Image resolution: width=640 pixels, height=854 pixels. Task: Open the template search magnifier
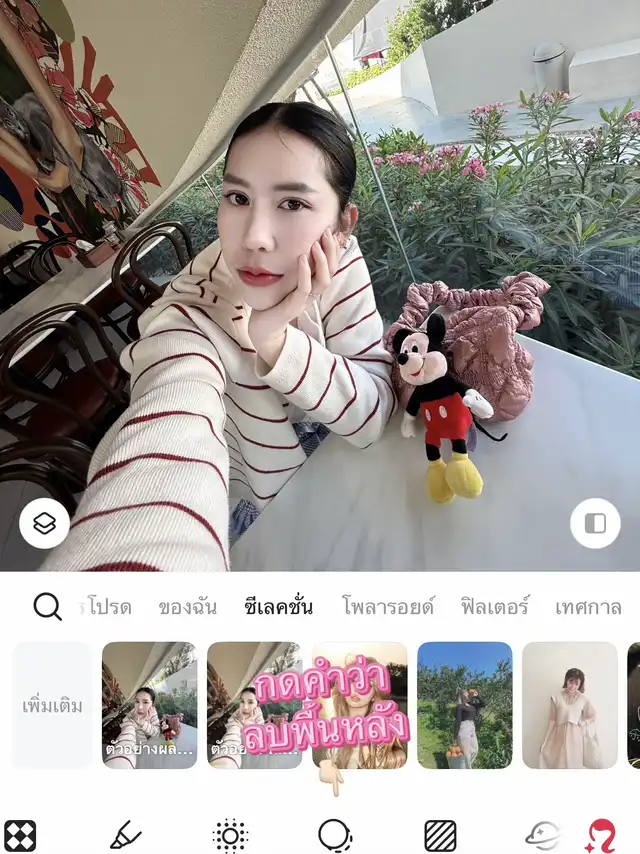[47, 606]
